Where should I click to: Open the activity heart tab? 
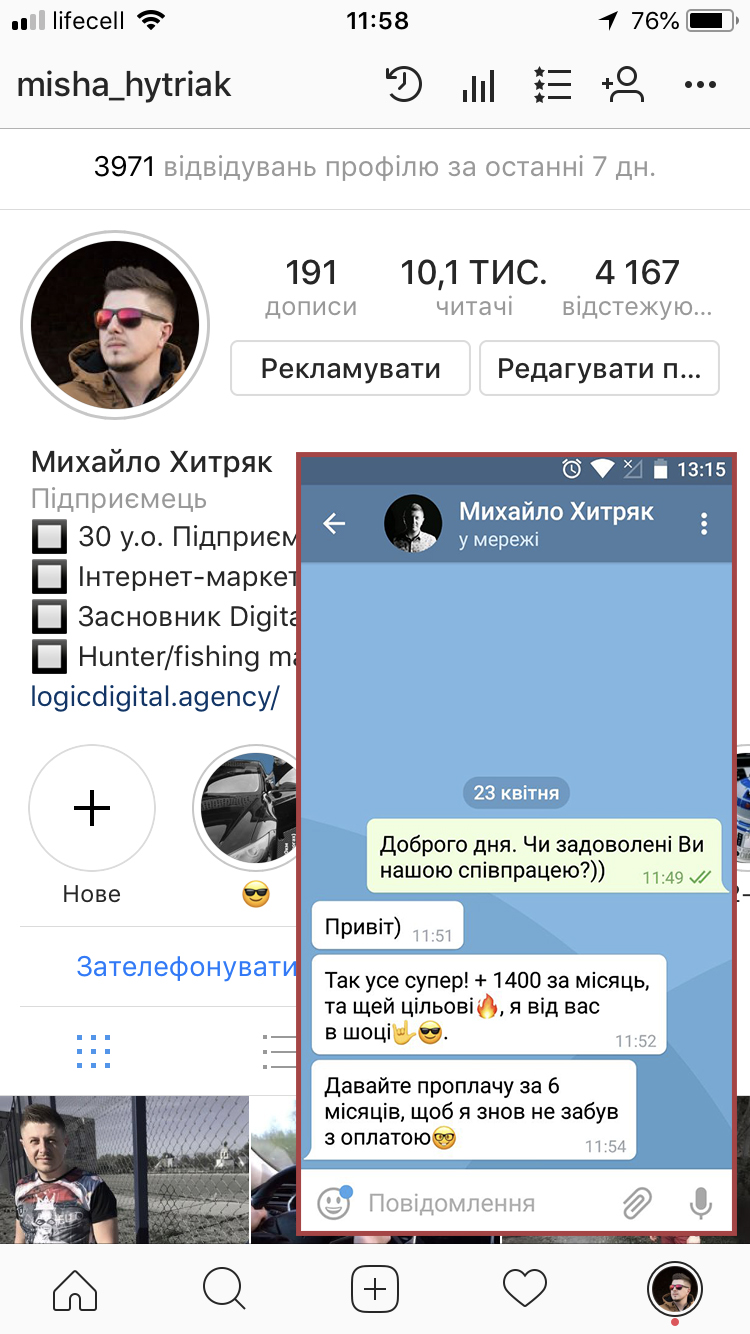click(x=525, y=1288)
